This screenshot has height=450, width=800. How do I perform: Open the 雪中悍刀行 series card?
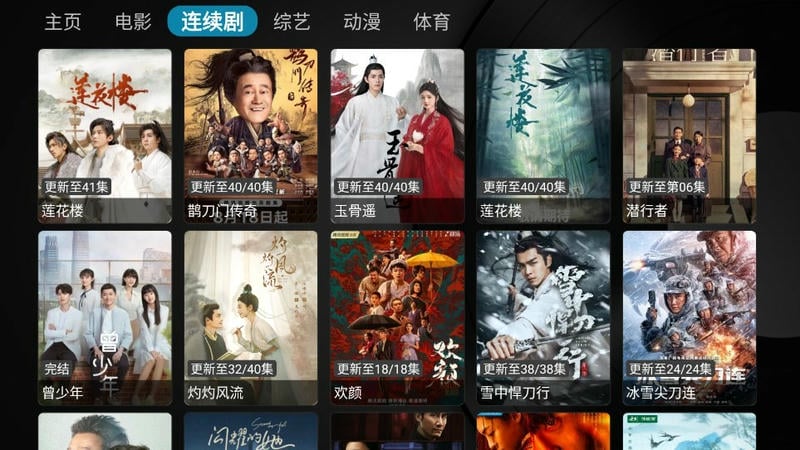pyautogui.click(x=543, y=317)
